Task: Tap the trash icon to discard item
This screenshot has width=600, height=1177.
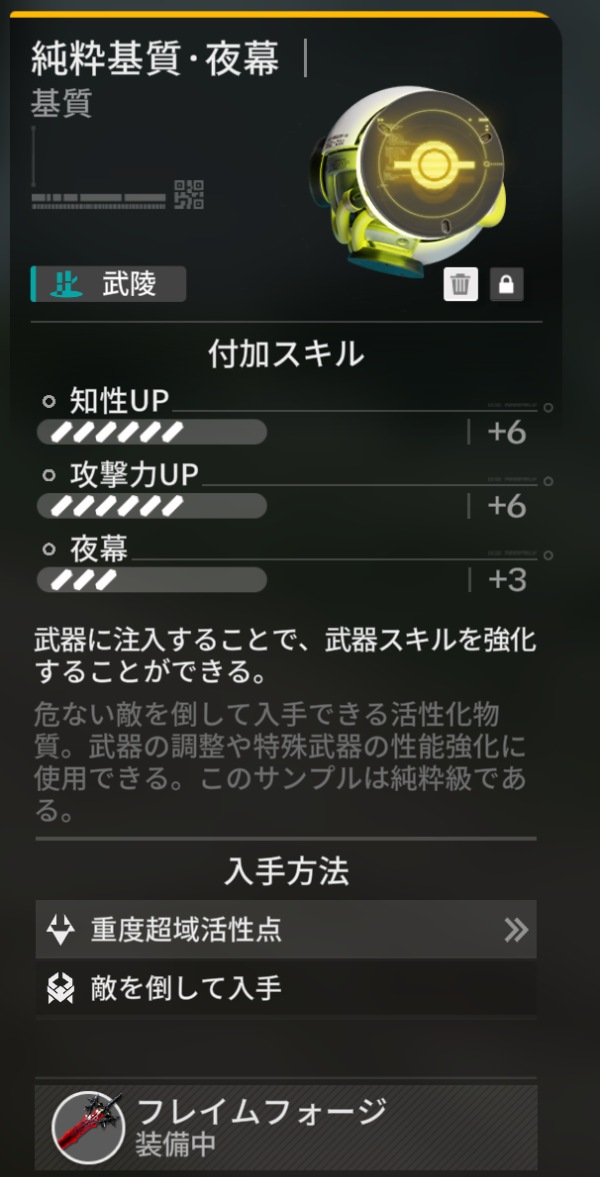Action: point(460,284)
